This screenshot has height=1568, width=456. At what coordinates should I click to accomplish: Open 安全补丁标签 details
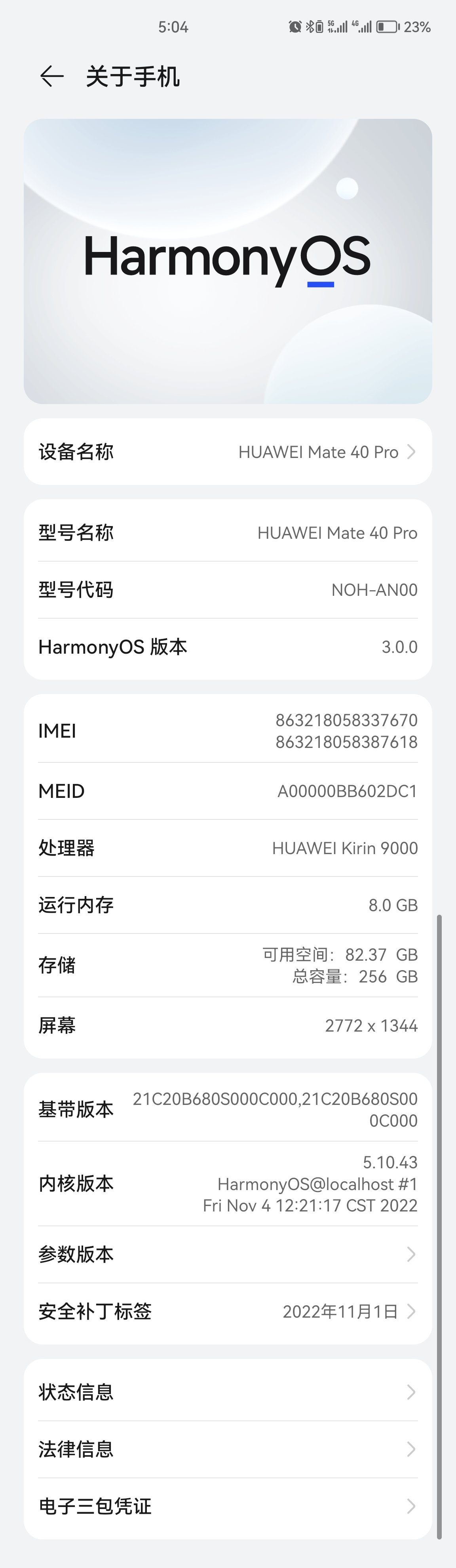click(227, 1312)
